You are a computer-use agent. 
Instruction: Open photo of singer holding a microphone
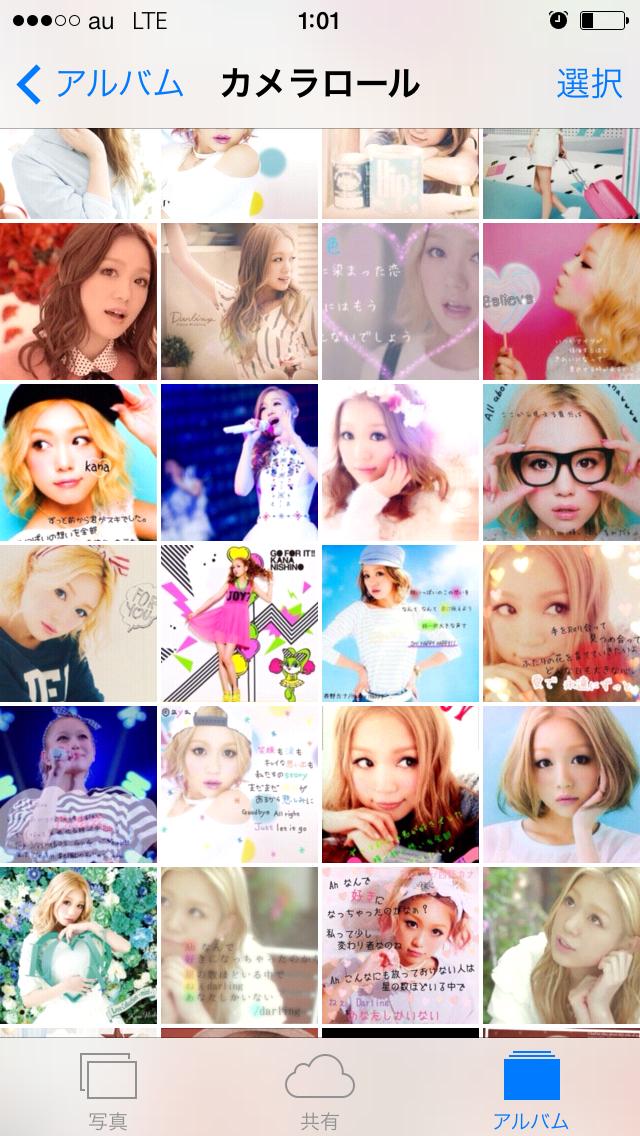239,462
